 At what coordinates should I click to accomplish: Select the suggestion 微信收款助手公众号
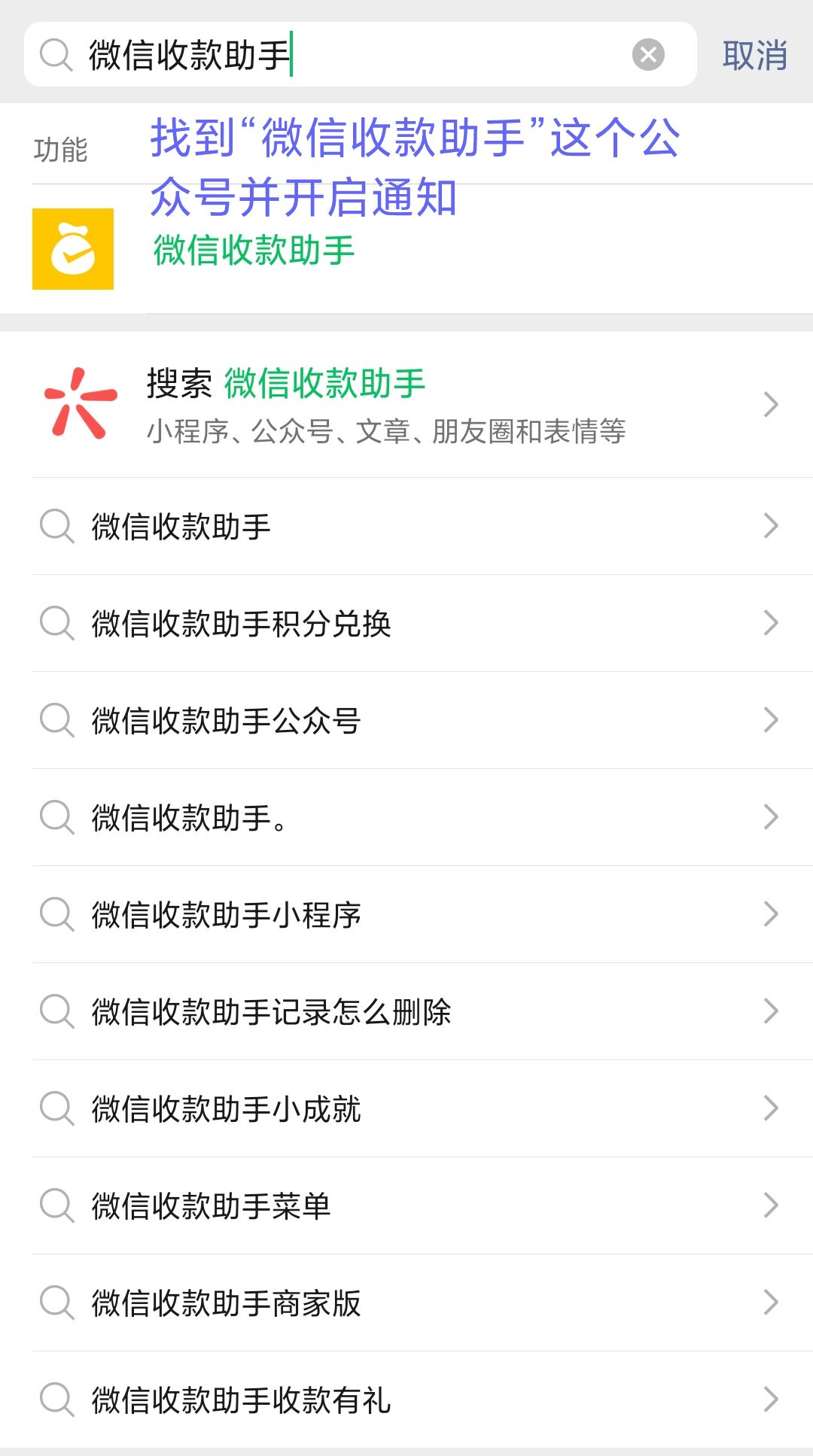point(406,720)
